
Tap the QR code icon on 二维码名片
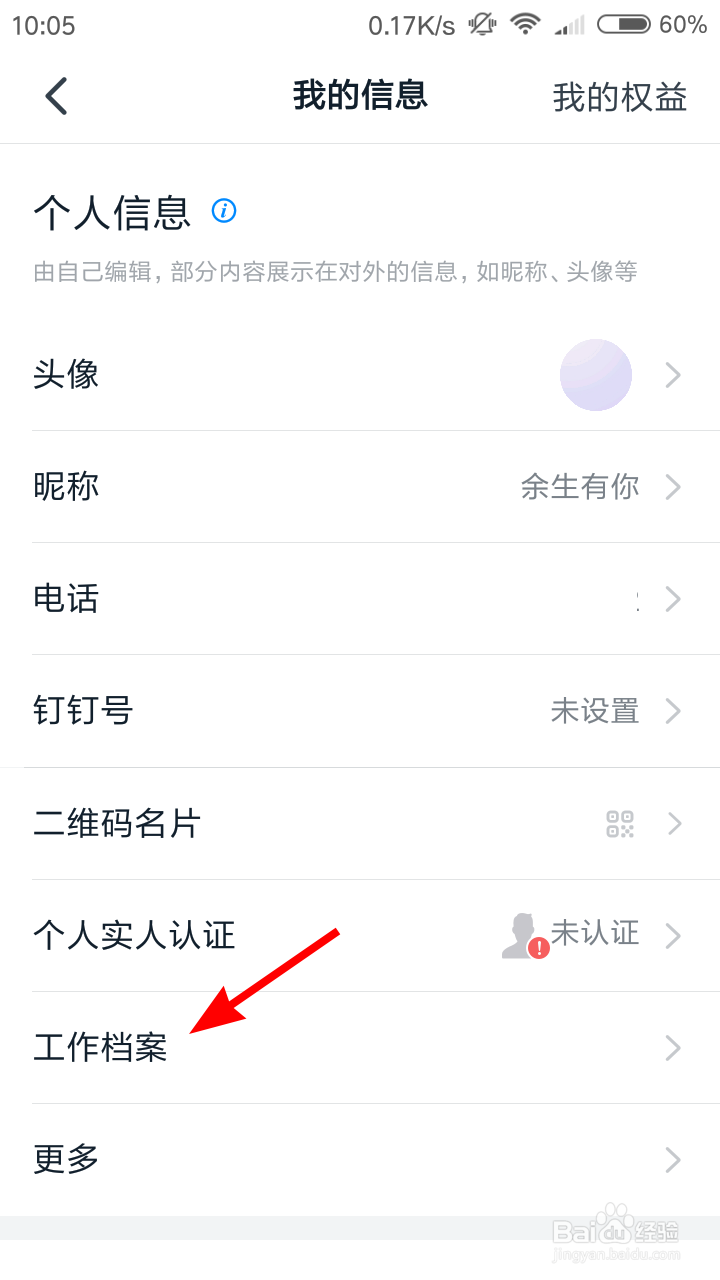click(620, 824)
